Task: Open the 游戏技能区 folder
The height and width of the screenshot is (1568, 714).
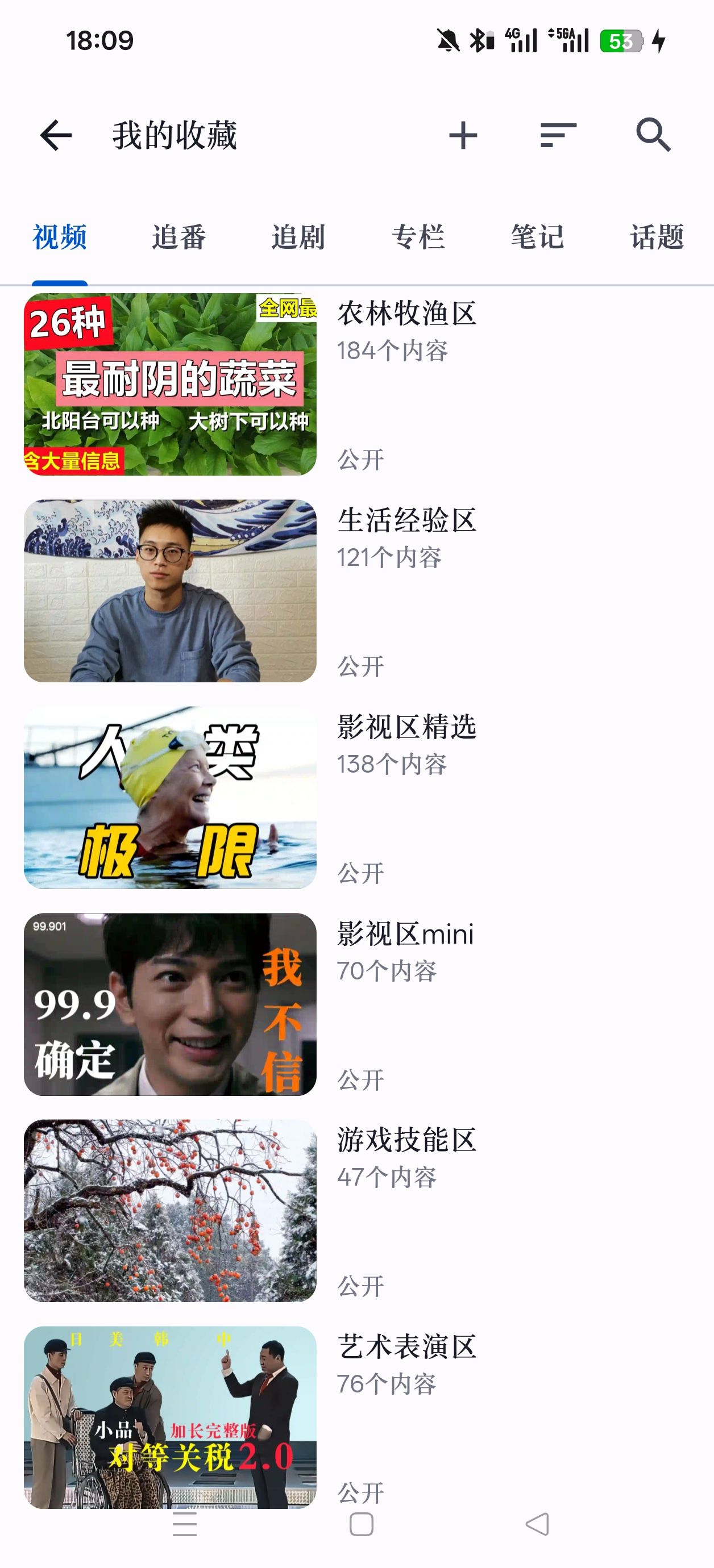Action: point(406,1141)
